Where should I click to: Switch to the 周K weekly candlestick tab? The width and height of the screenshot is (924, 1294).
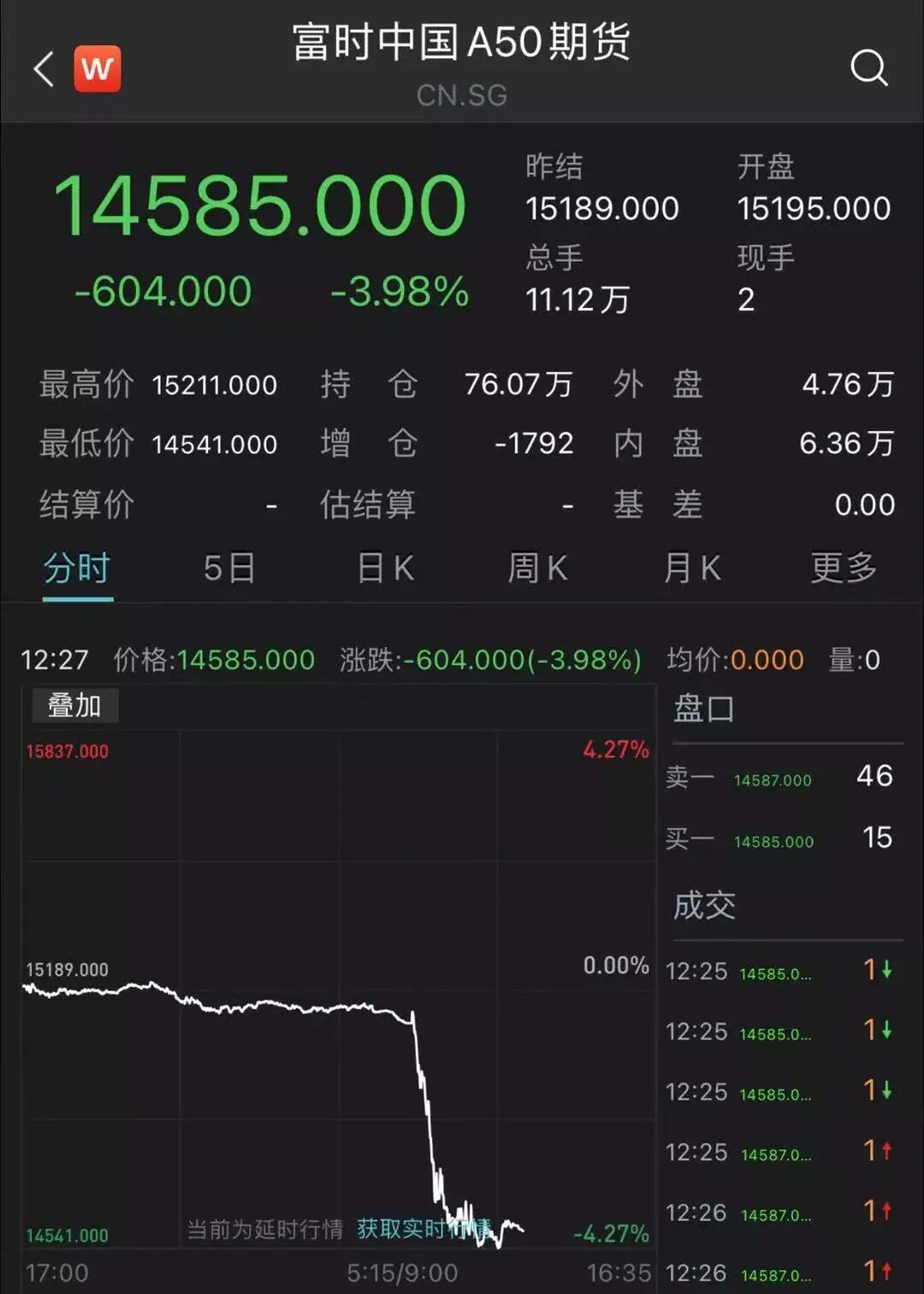click(537, 568)
